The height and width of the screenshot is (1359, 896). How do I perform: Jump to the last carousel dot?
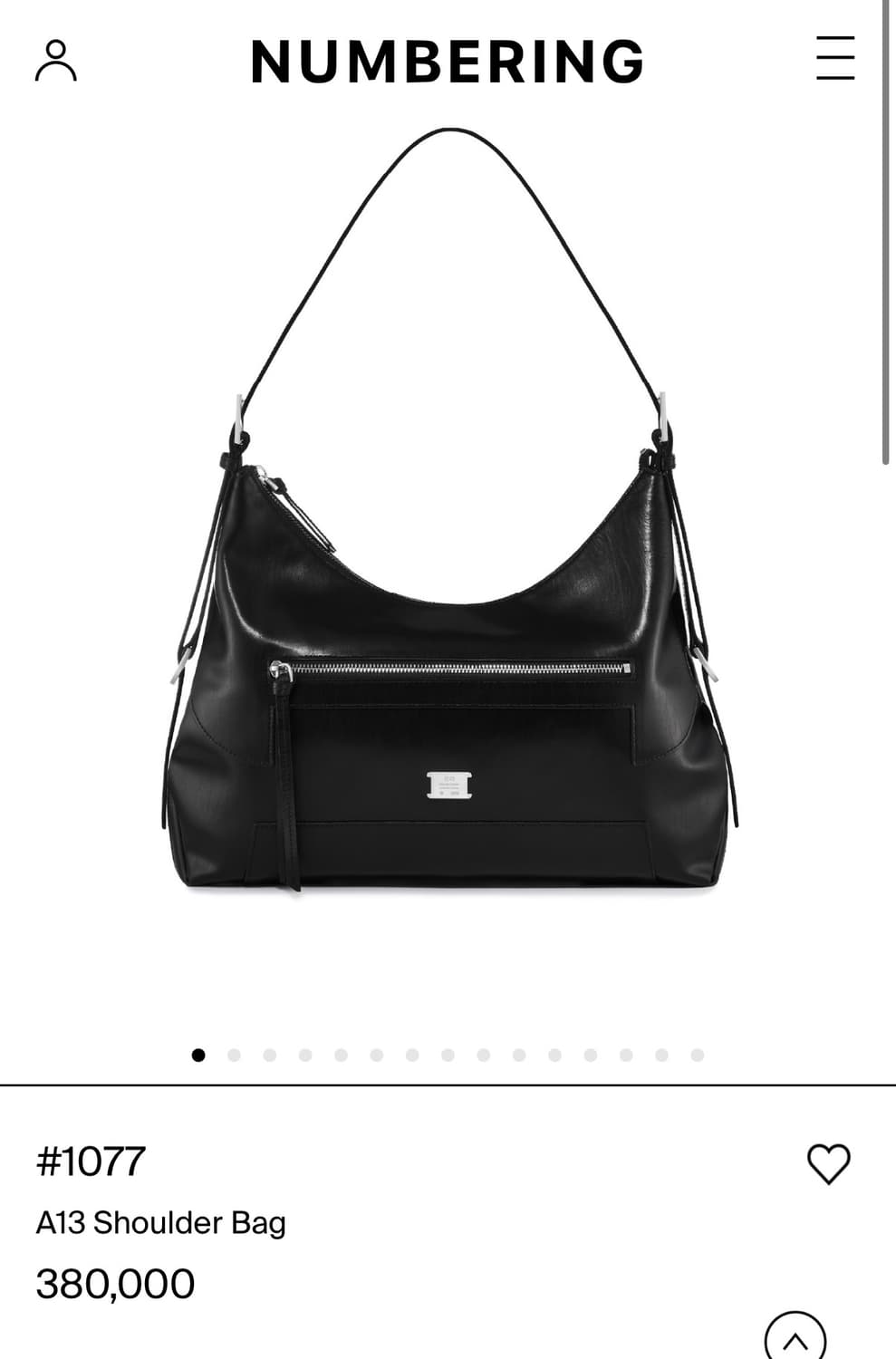click(x=696, y=1054)
